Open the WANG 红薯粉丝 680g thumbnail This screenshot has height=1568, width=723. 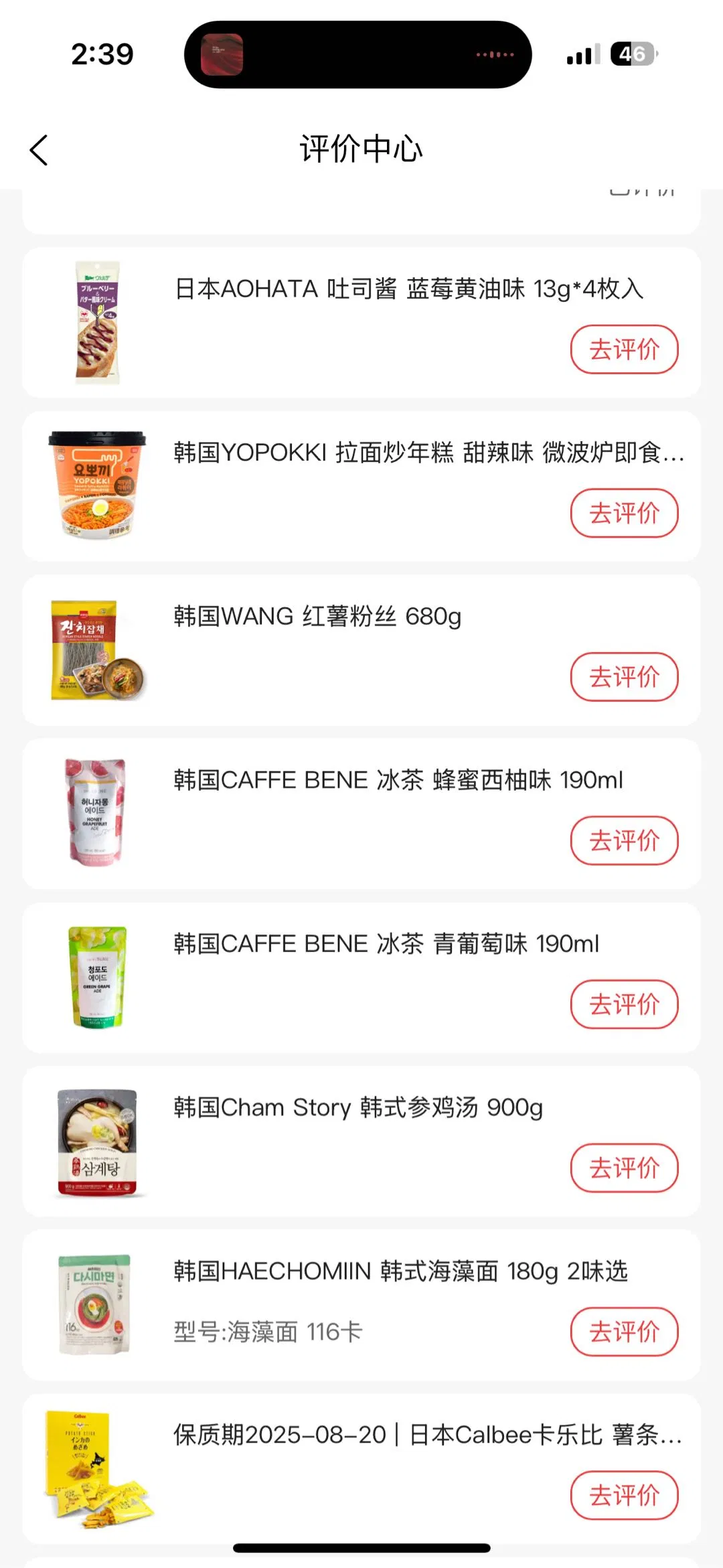[97, 650]
